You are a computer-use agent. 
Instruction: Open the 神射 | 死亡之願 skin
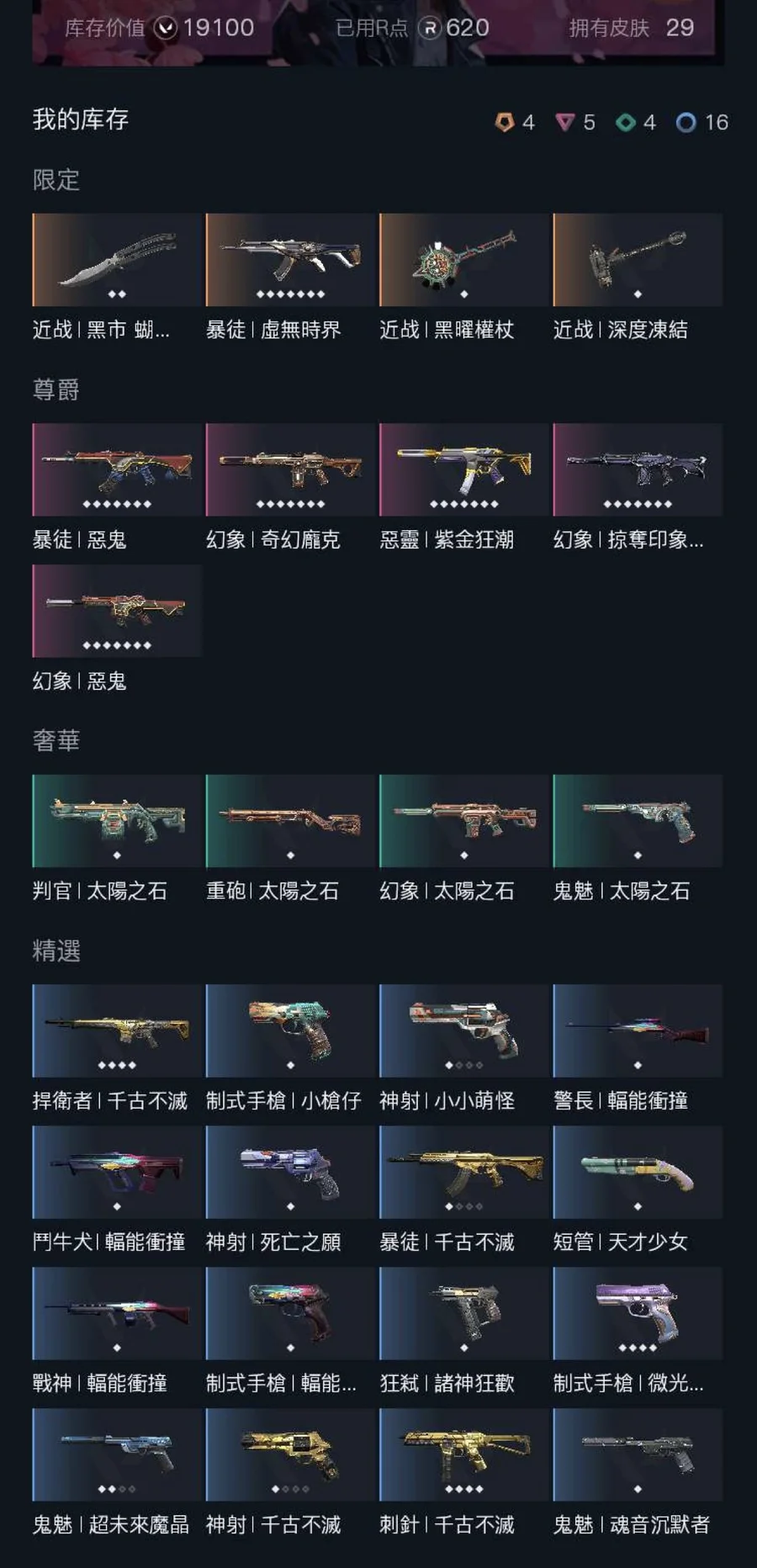[x=290, y=1172]
